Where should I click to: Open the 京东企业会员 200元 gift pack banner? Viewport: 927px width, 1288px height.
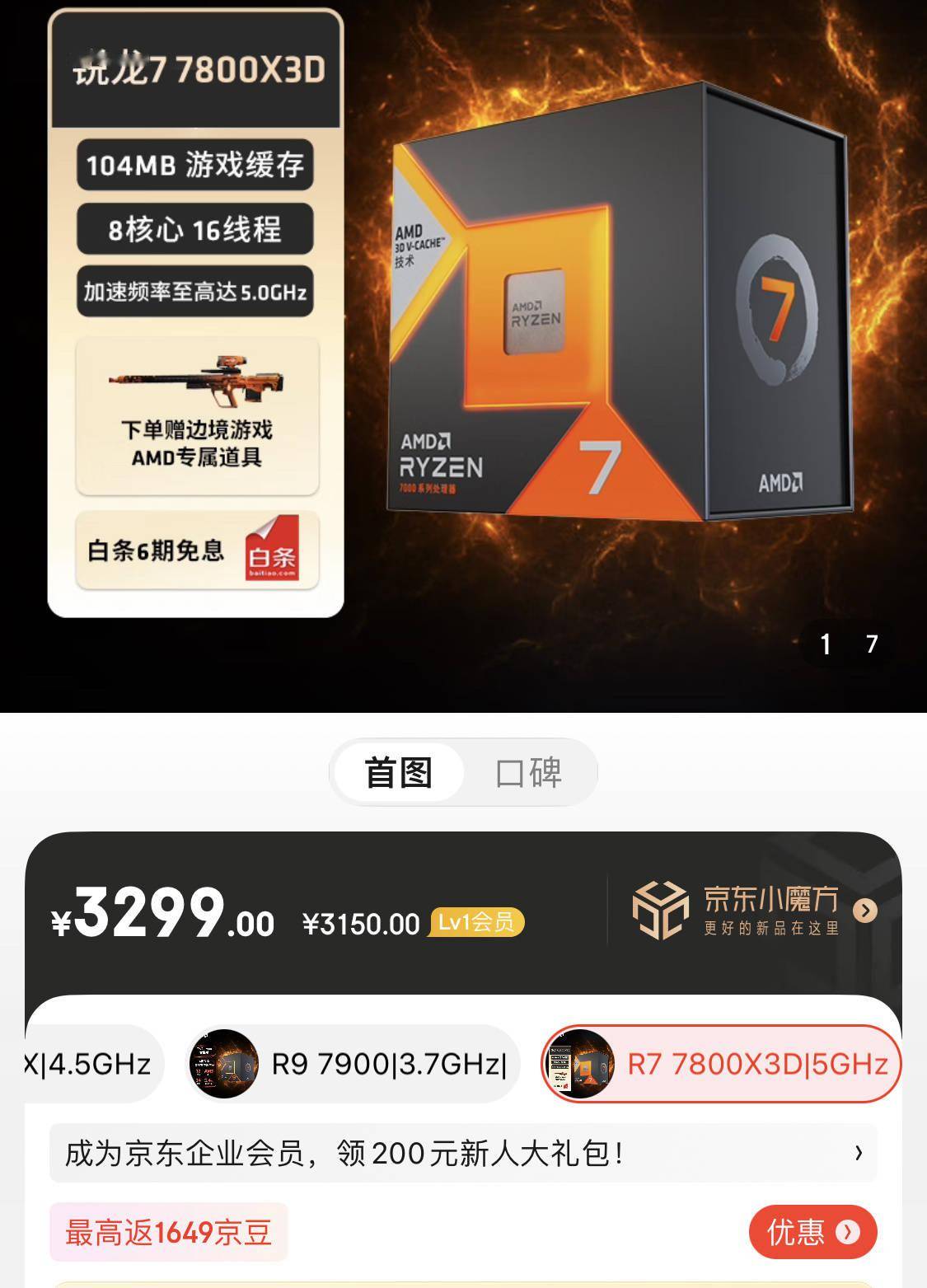[461, 1153]
